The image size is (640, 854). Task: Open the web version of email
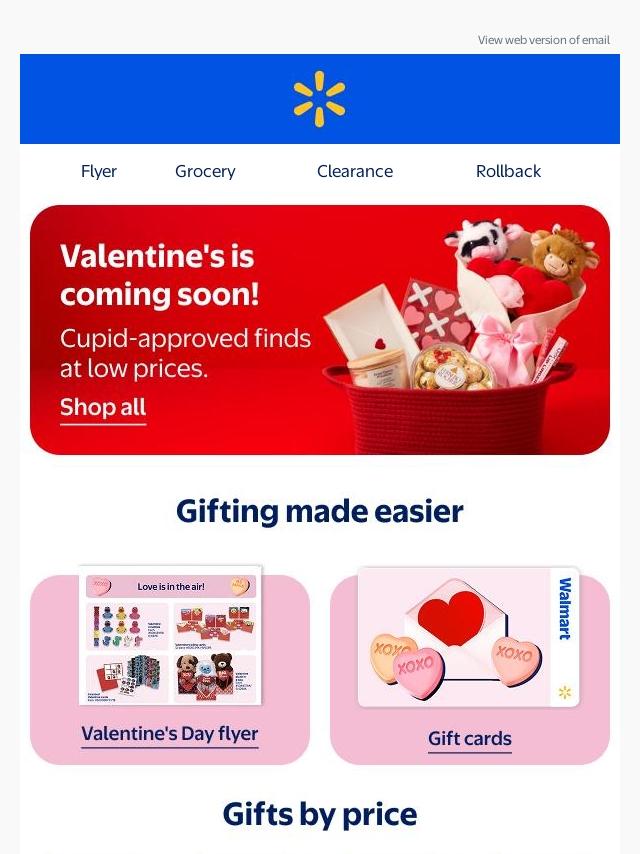(543, 40)
